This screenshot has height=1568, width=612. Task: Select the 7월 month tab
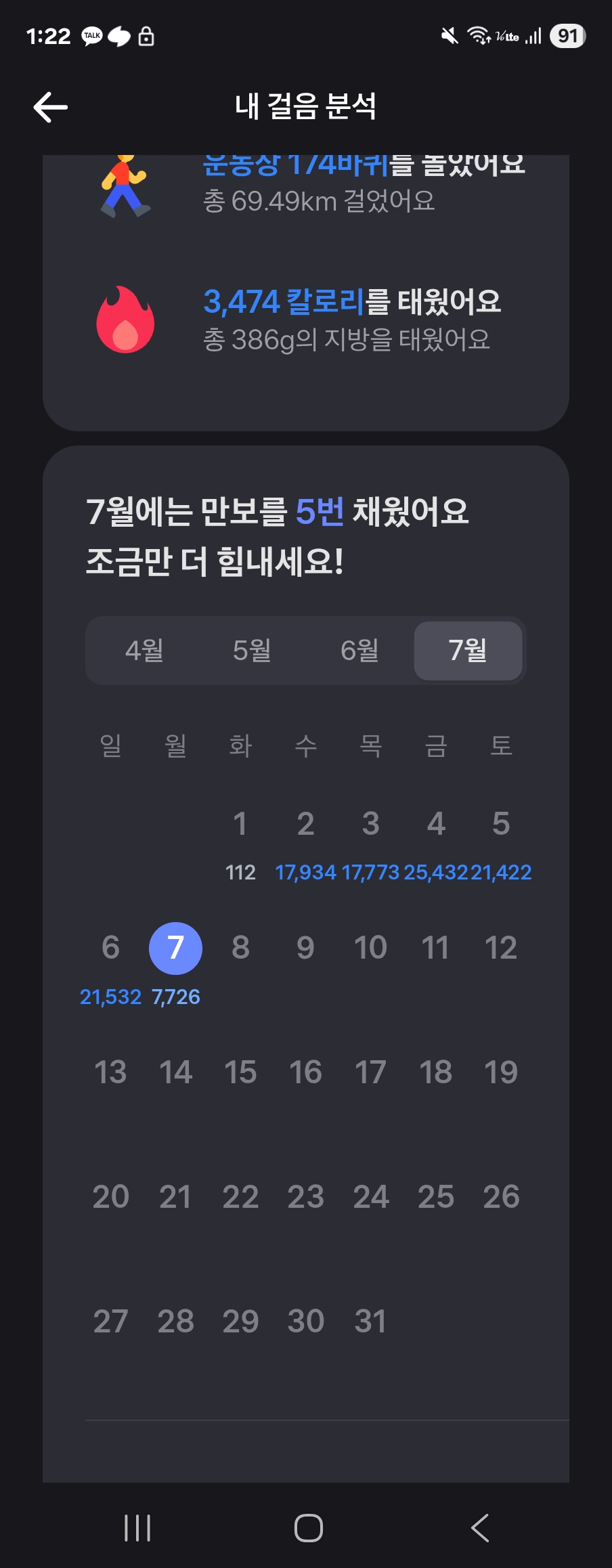coord(468,651)
